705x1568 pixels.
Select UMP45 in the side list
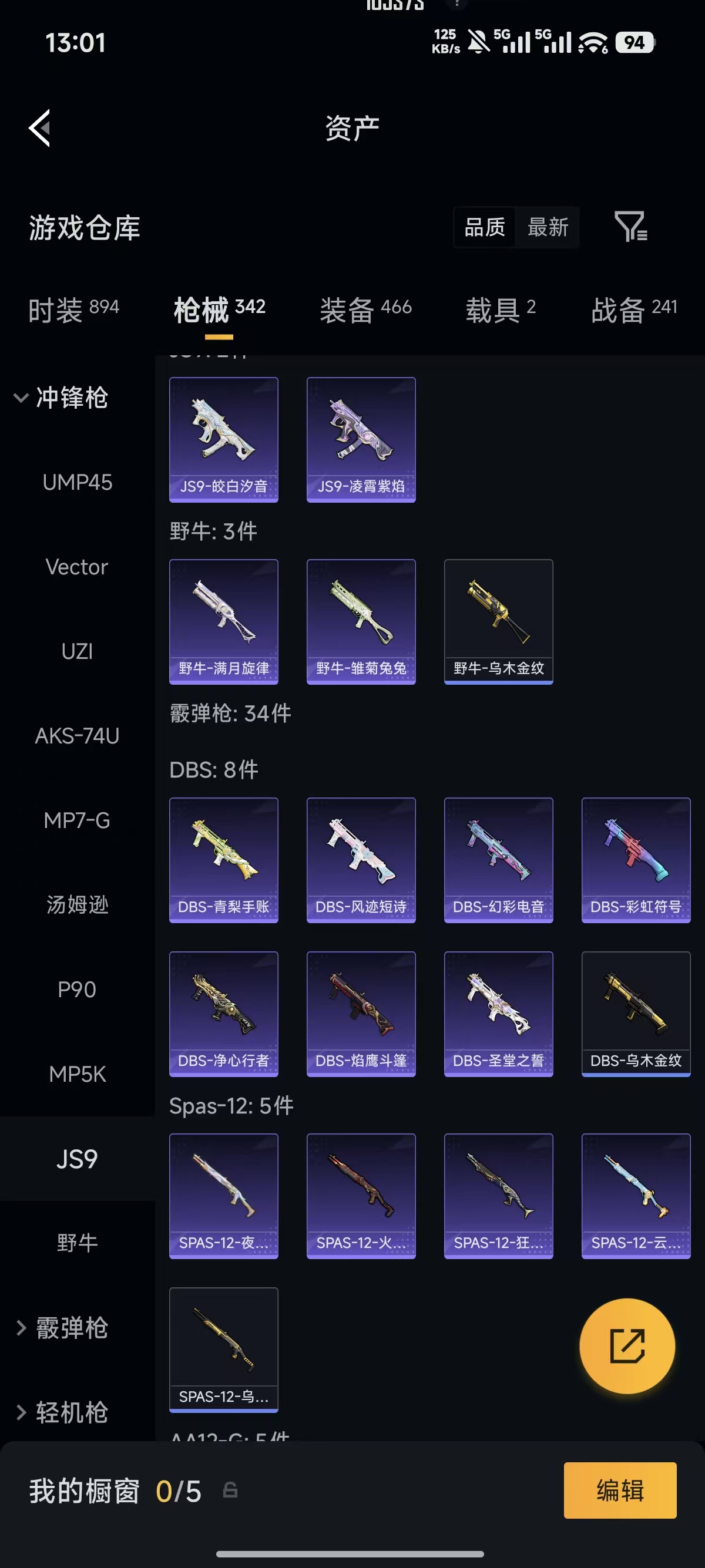pyautogui.click(x=78, y=482)
